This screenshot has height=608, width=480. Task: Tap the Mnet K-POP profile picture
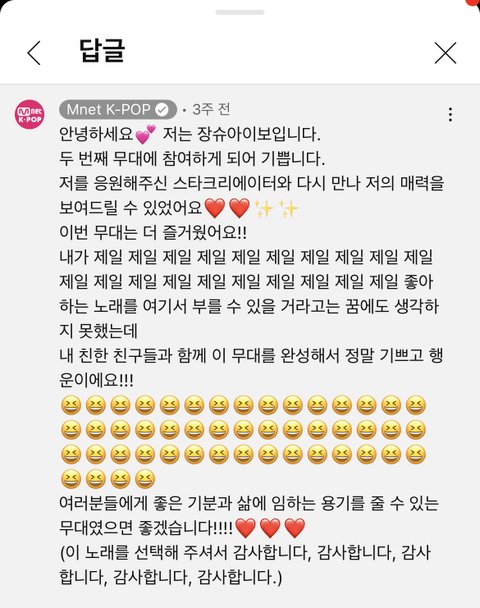click(29, 114)
